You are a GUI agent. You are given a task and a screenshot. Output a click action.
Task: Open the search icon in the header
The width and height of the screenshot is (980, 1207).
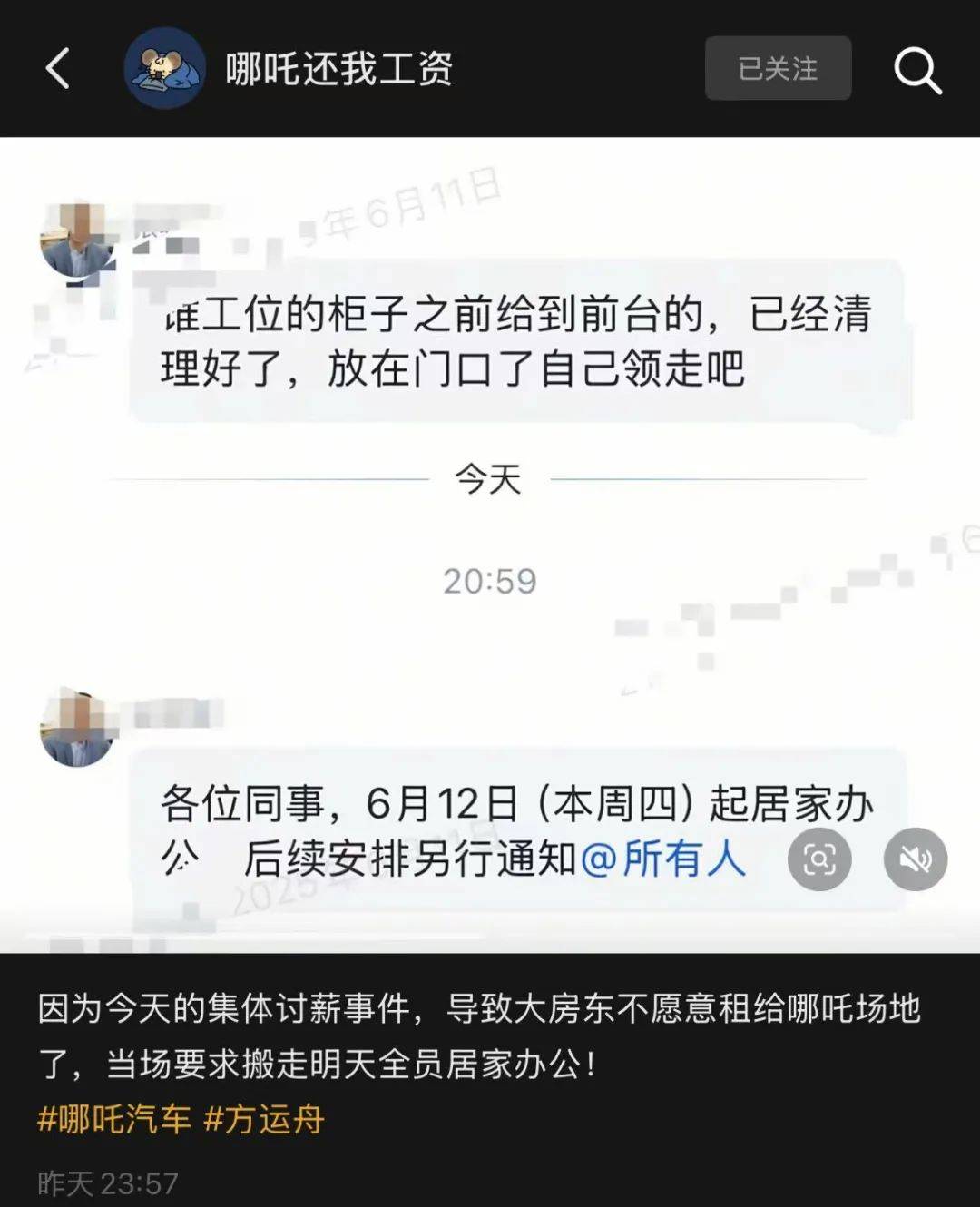point(917,70)
